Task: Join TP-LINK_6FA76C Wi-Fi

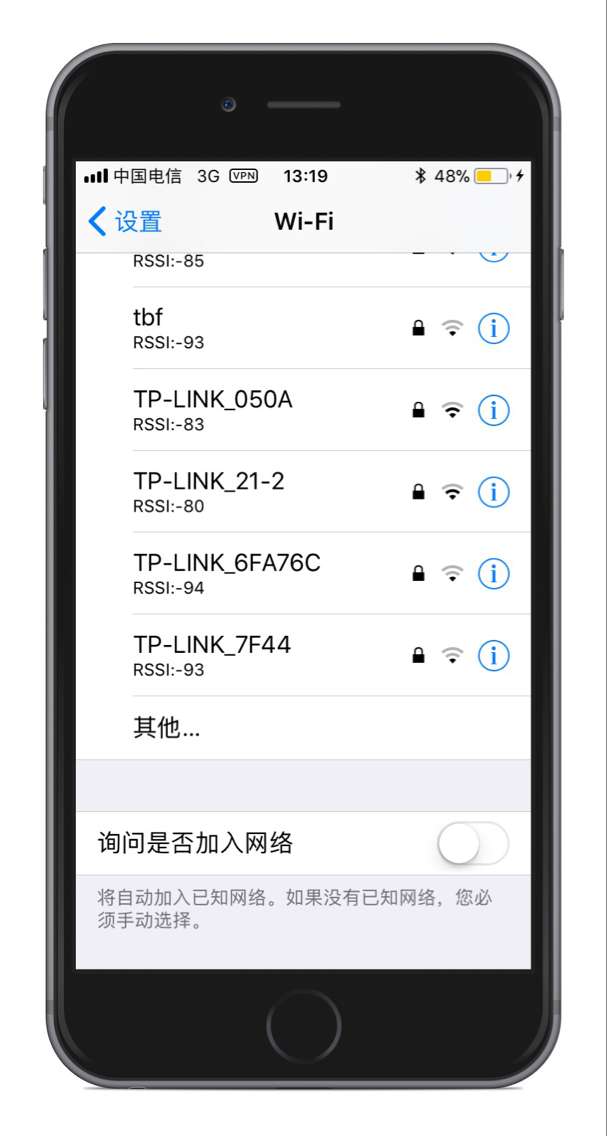Action: (x=250, y=574)
